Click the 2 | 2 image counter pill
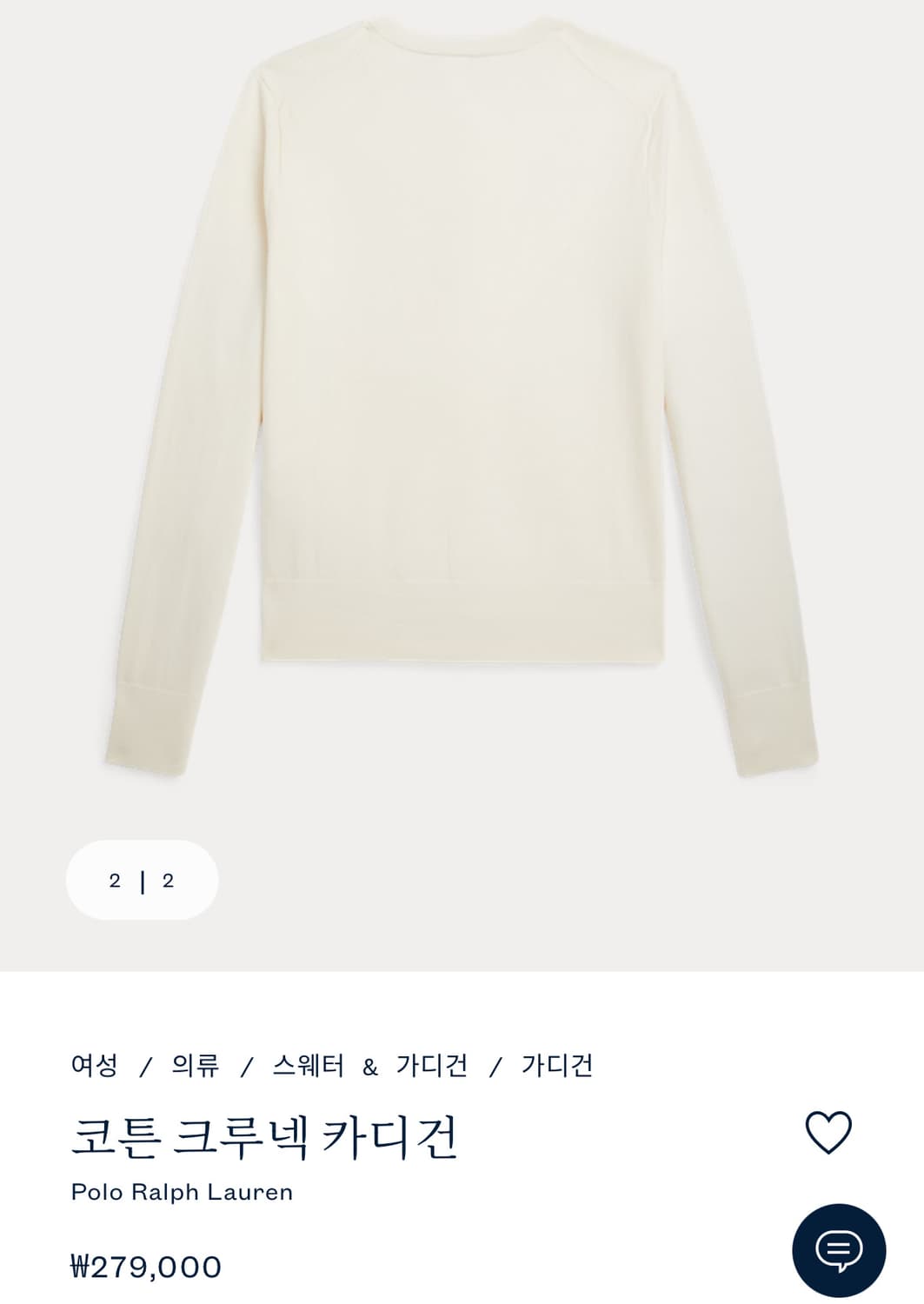 pyautogui.click(x=141, y=880)
